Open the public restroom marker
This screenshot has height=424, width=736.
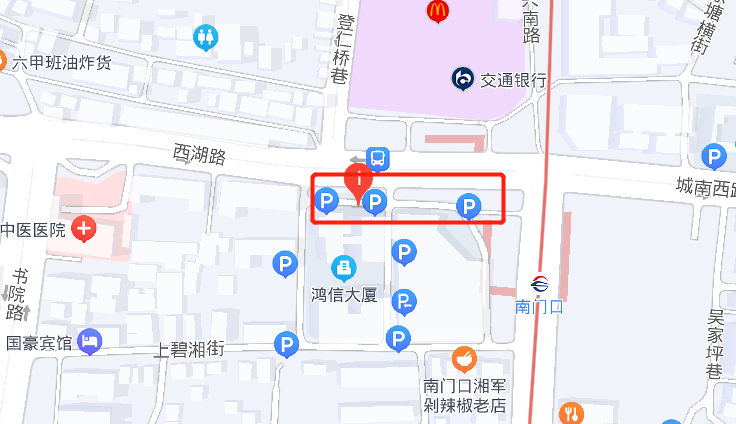tap(206, 38)
